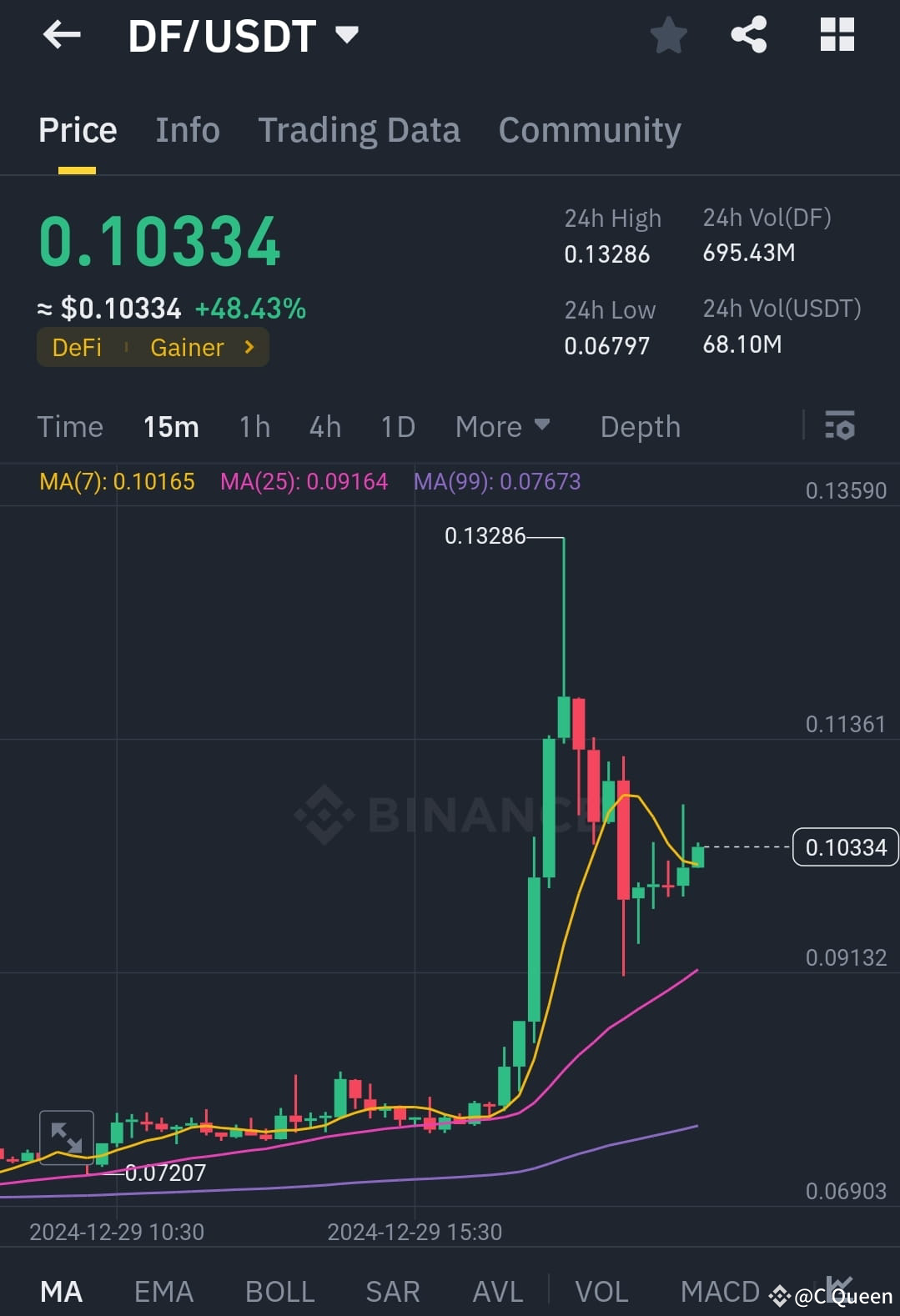Toggle the MACD indicator
Image resolution: width=900 pixels, height=1316 pixels.
click(x=721, y=1290)
